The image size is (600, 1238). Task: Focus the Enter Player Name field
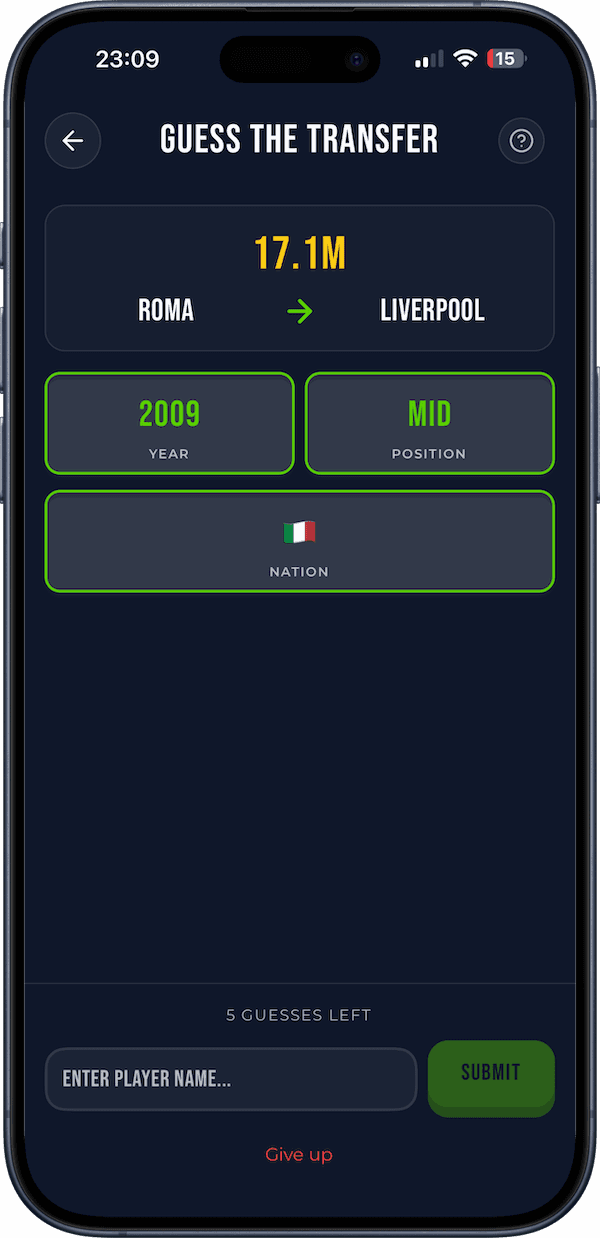231,1079
